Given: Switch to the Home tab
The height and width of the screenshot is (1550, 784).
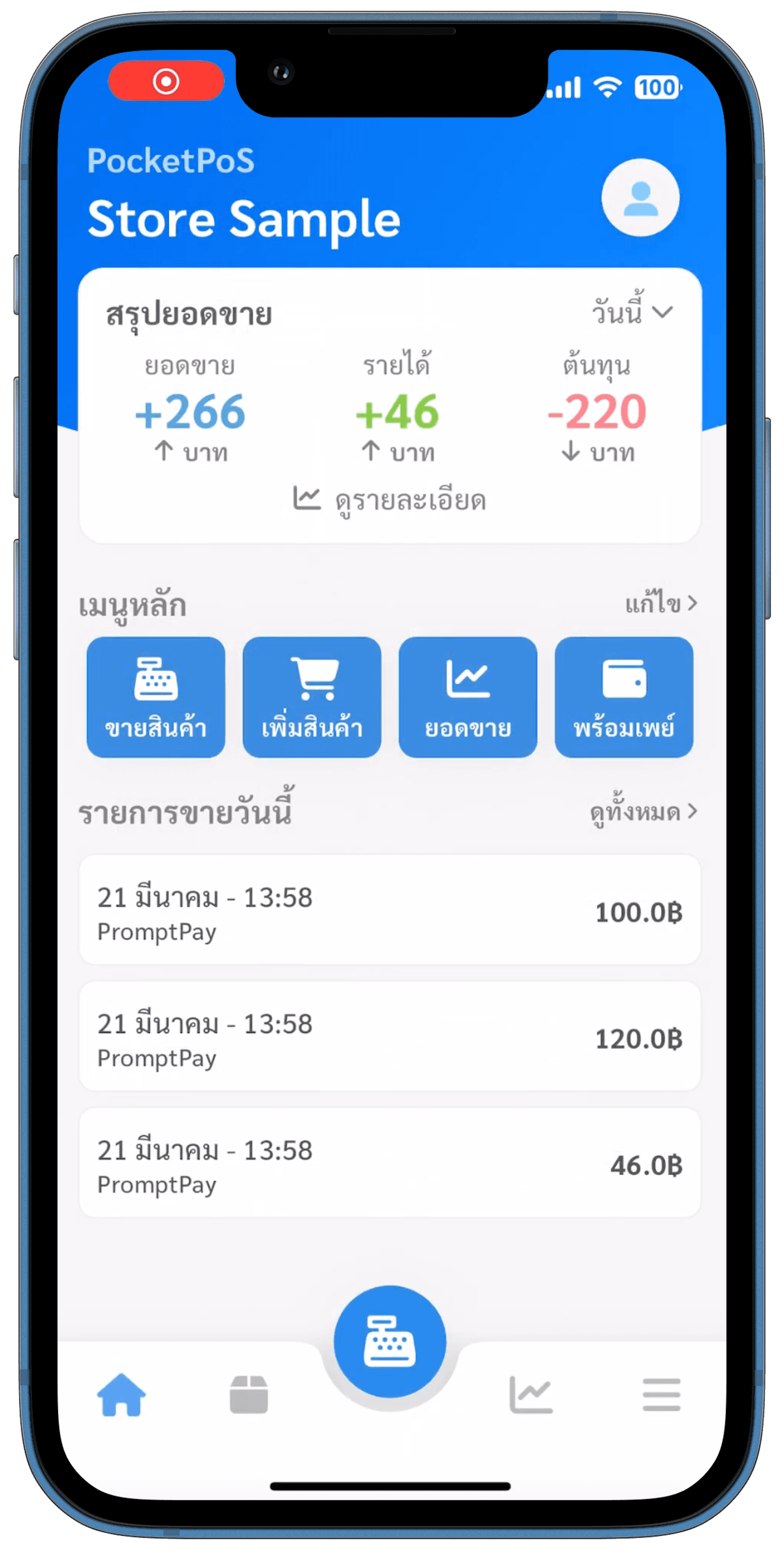Looking at the screenshot, I should [x=121, y=1395].
